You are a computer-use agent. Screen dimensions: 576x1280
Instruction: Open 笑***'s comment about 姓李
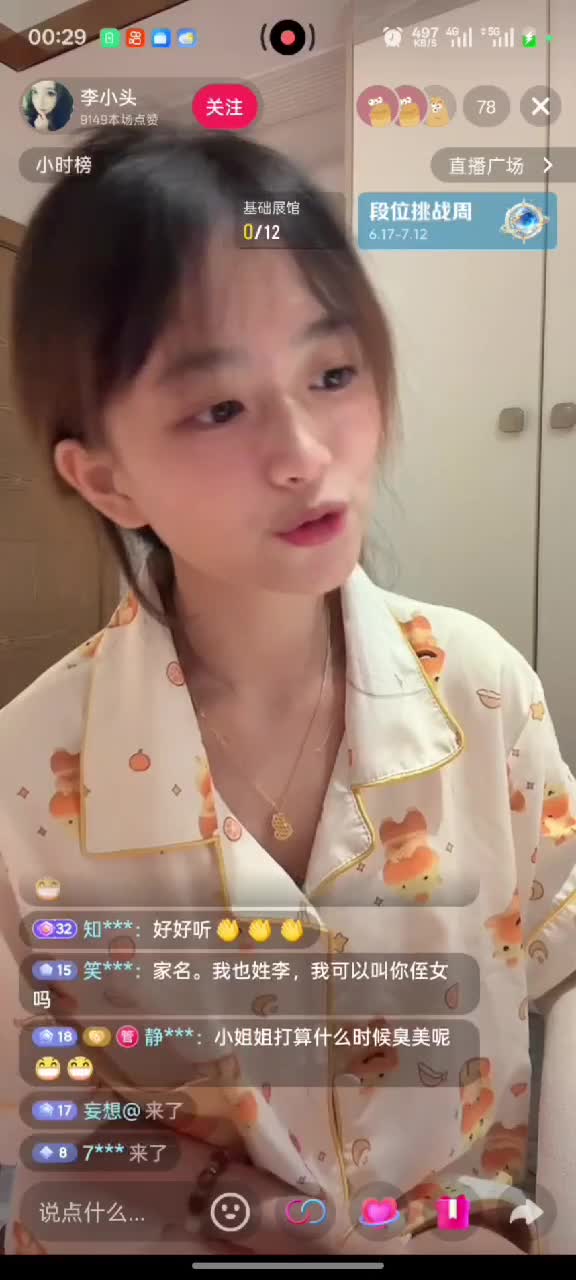(x=250, y=984)
